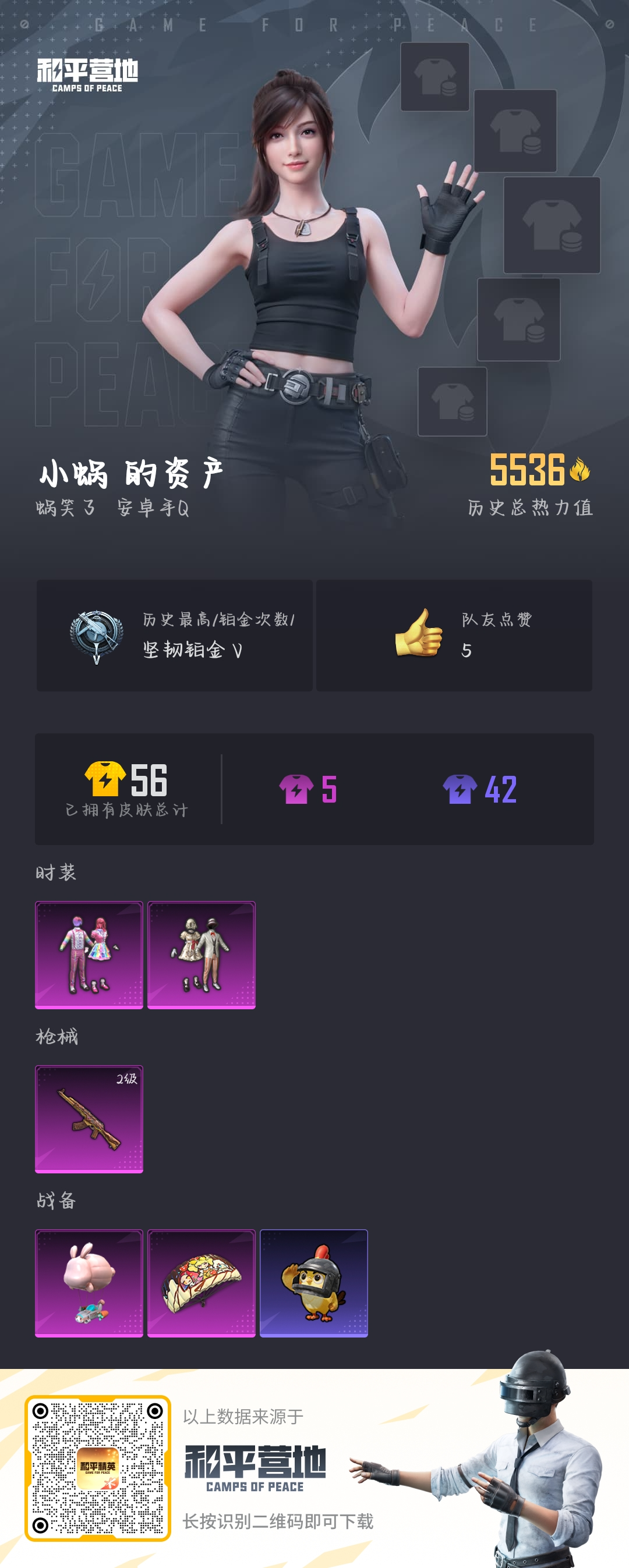Click the pink t-shirt skins icon
Image resolution: width=629 pixels, height=1568 pixels.
click(x=298, y=789)
